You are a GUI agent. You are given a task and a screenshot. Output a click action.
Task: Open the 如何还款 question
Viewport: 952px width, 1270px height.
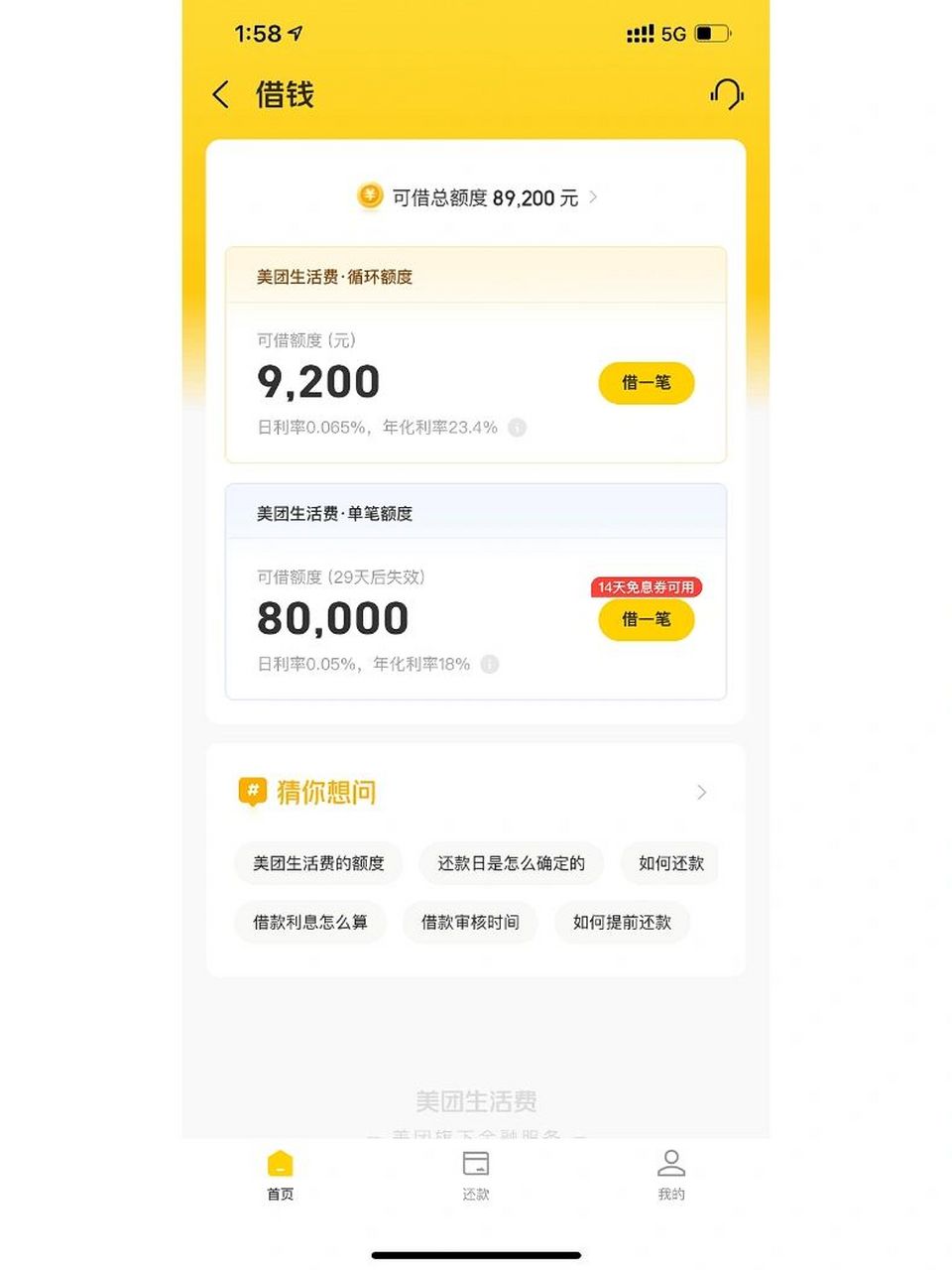click(670, 863)
